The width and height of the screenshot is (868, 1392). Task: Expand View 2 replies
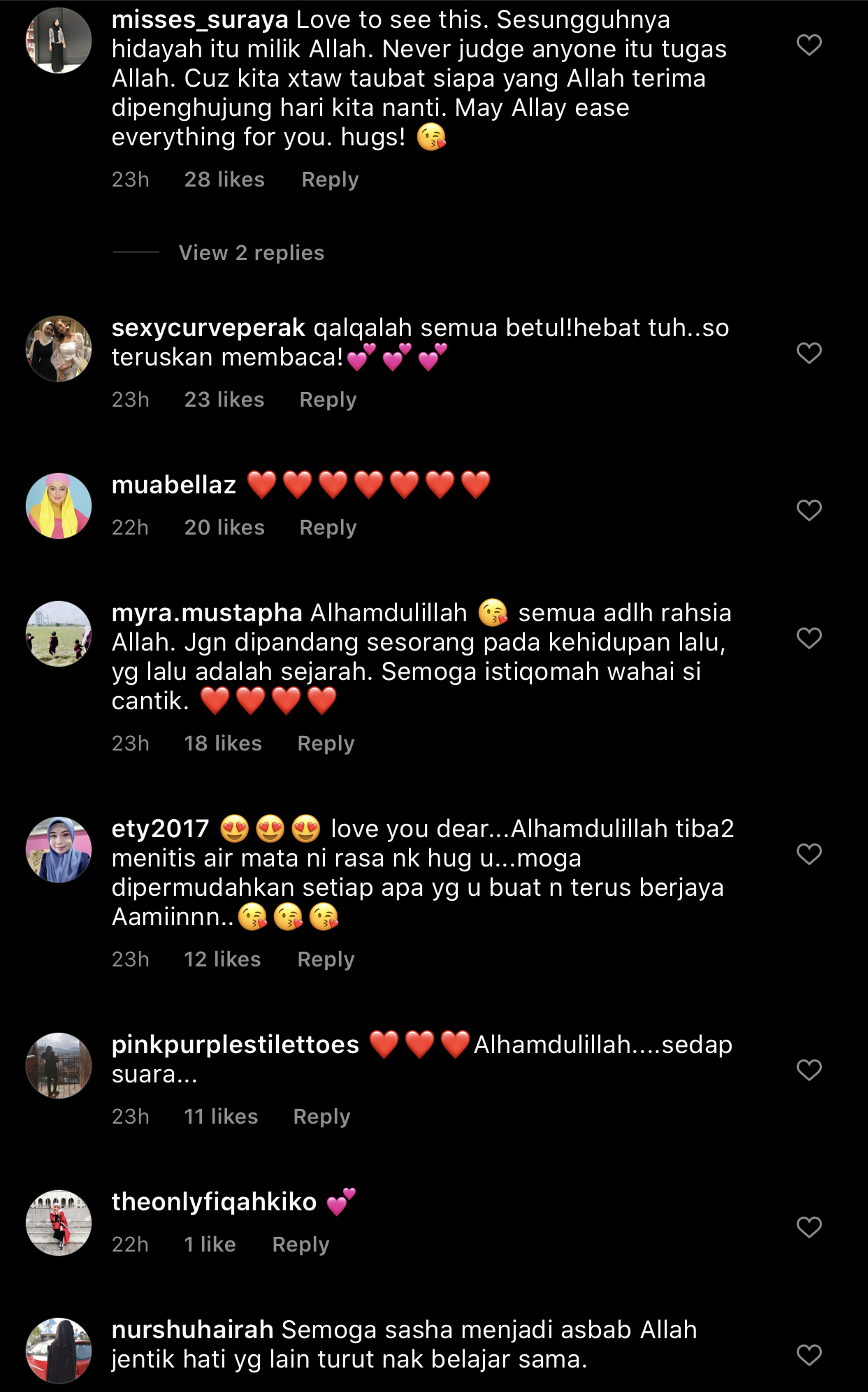coord(251,252)
